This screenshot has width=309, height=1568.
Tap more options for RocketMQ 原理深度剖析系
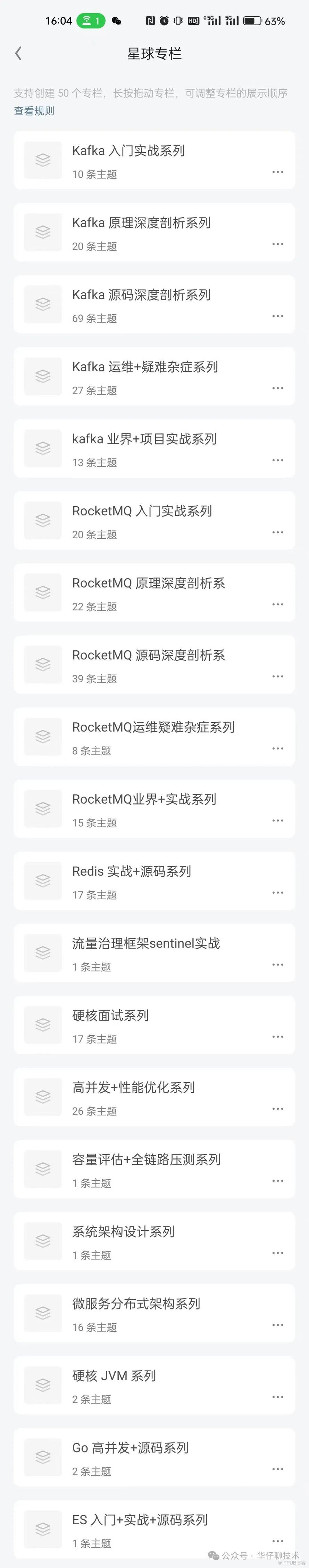point(277,605)
